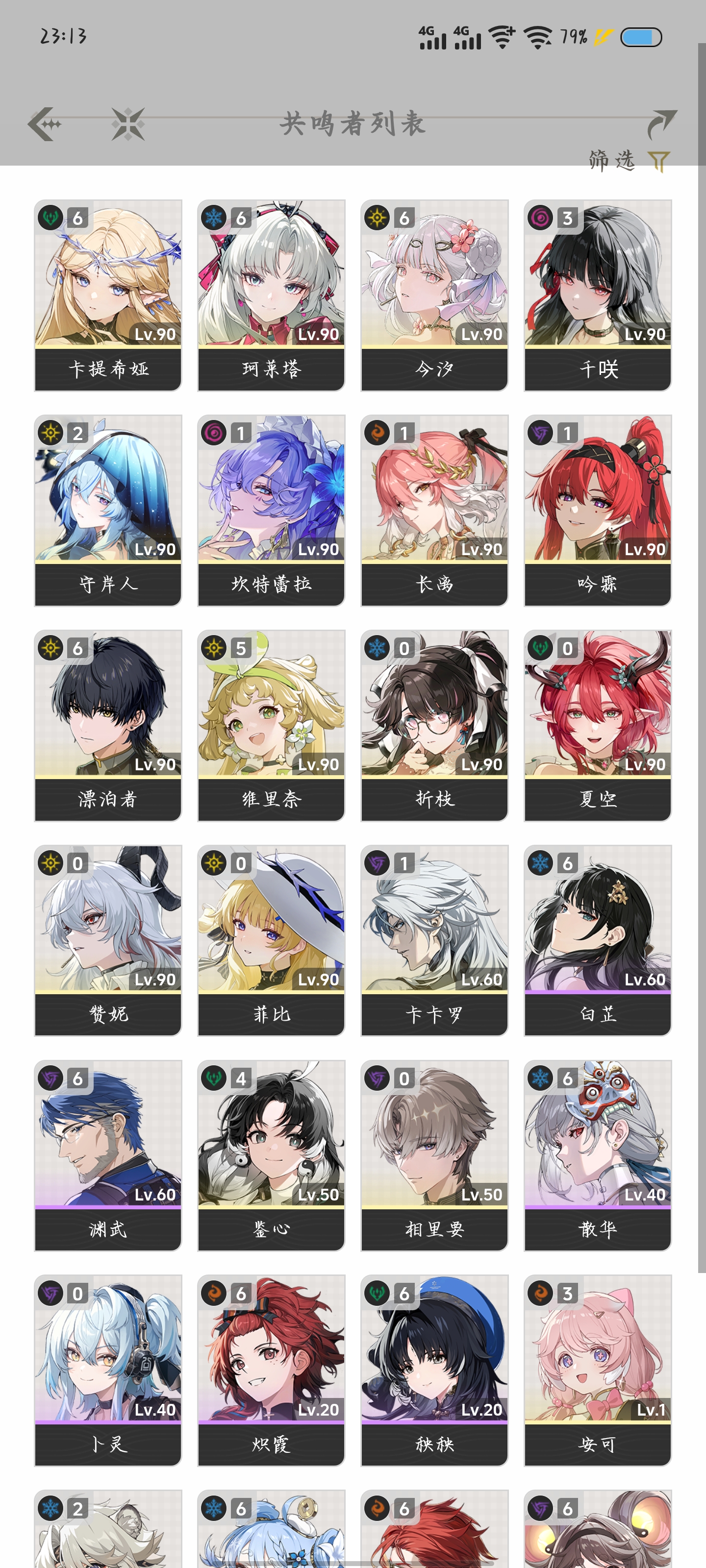Select the 守岸人 card

[x=108, y=510]
